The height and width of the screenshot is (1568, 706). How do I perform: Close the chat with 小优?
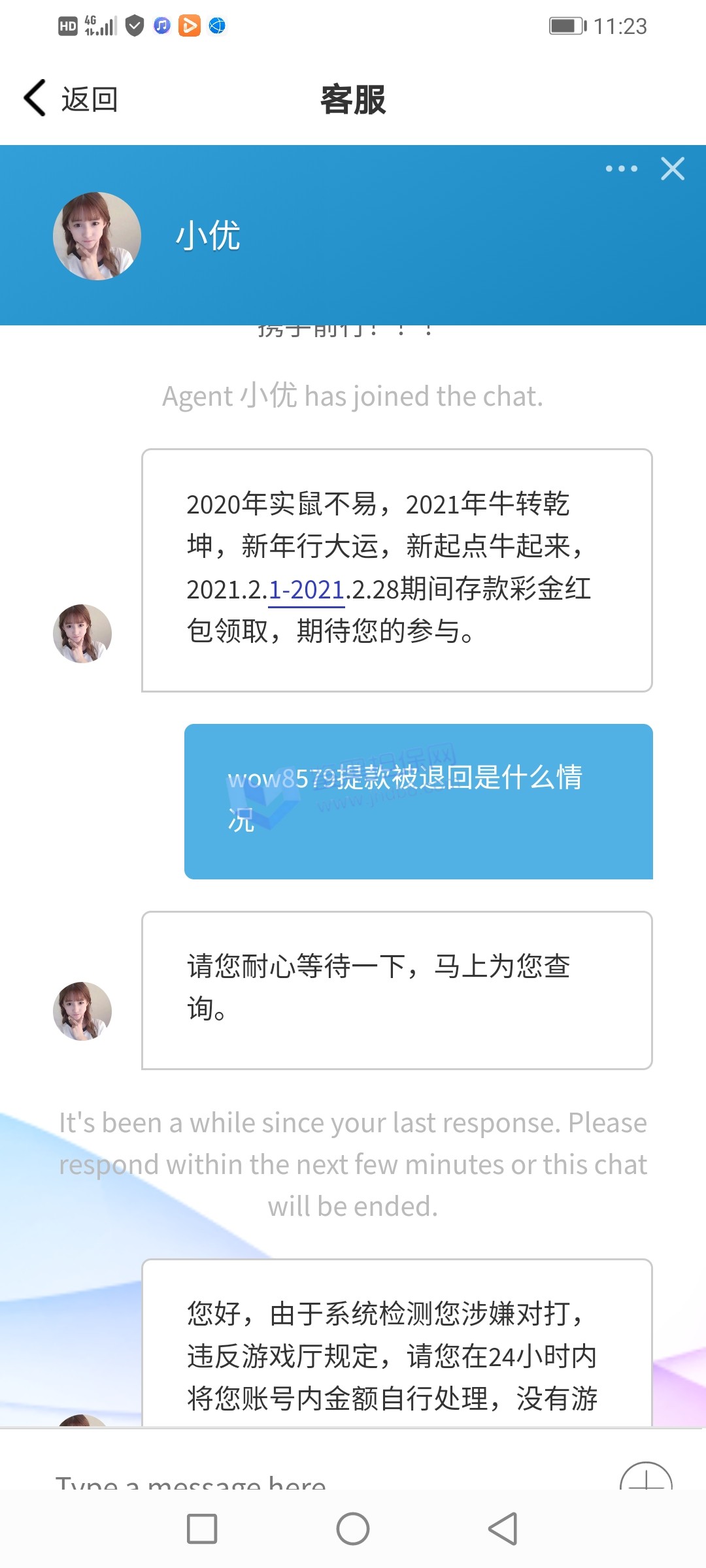[672, 169]
